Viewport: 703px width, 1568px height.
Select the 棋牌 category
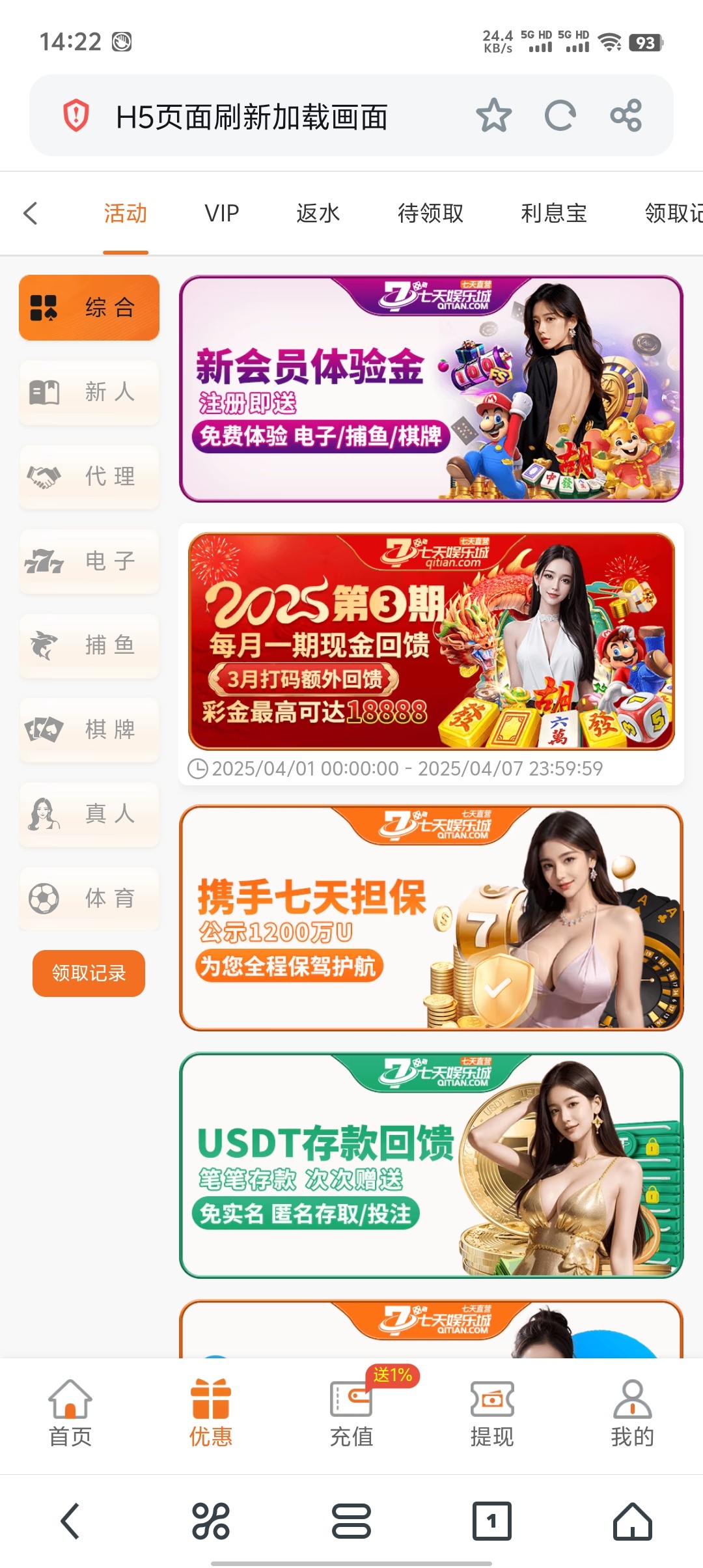tap(89, 729)
